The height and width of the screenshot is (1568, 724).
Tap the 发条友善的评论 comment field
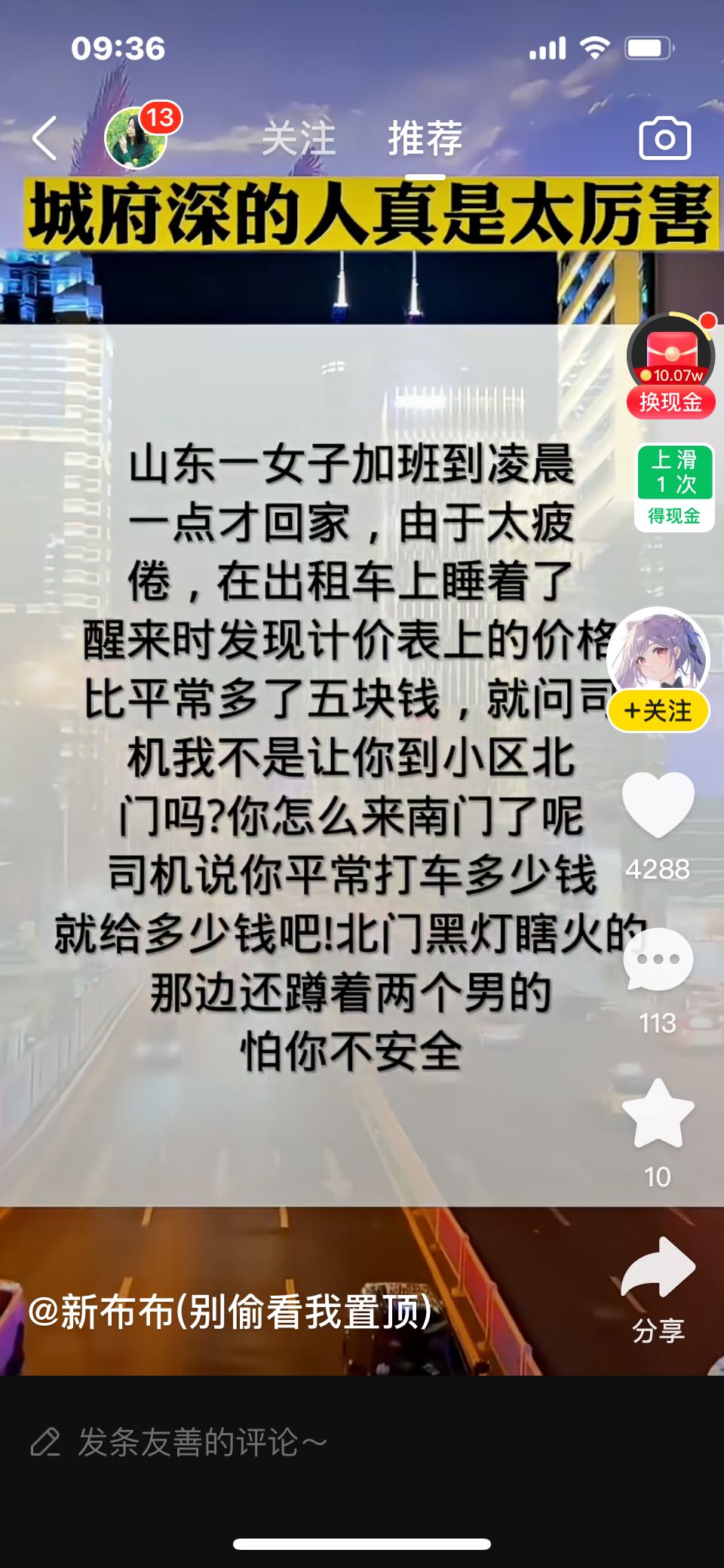[x=362, y=1442]
